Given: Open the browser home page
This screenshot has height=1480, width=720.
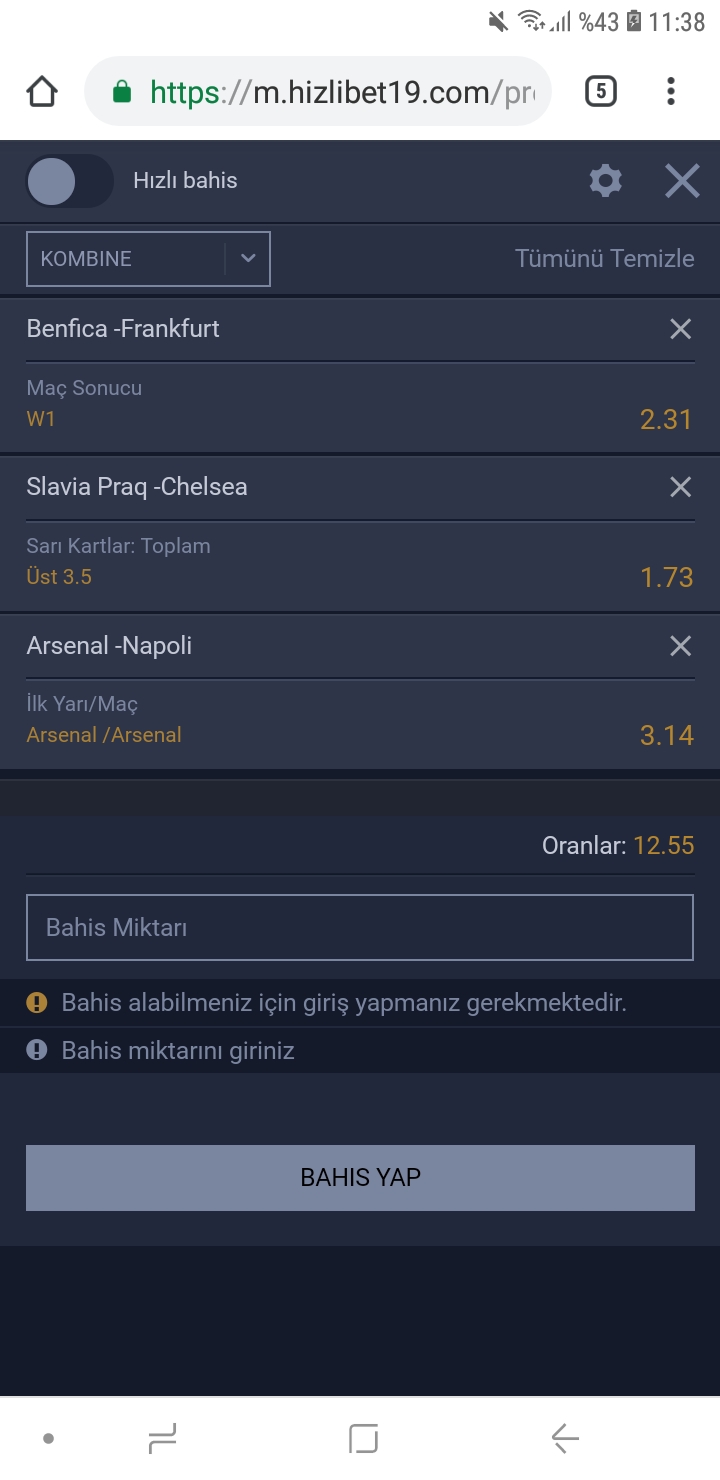Looking at the screenshot, I should pos(41,92).
